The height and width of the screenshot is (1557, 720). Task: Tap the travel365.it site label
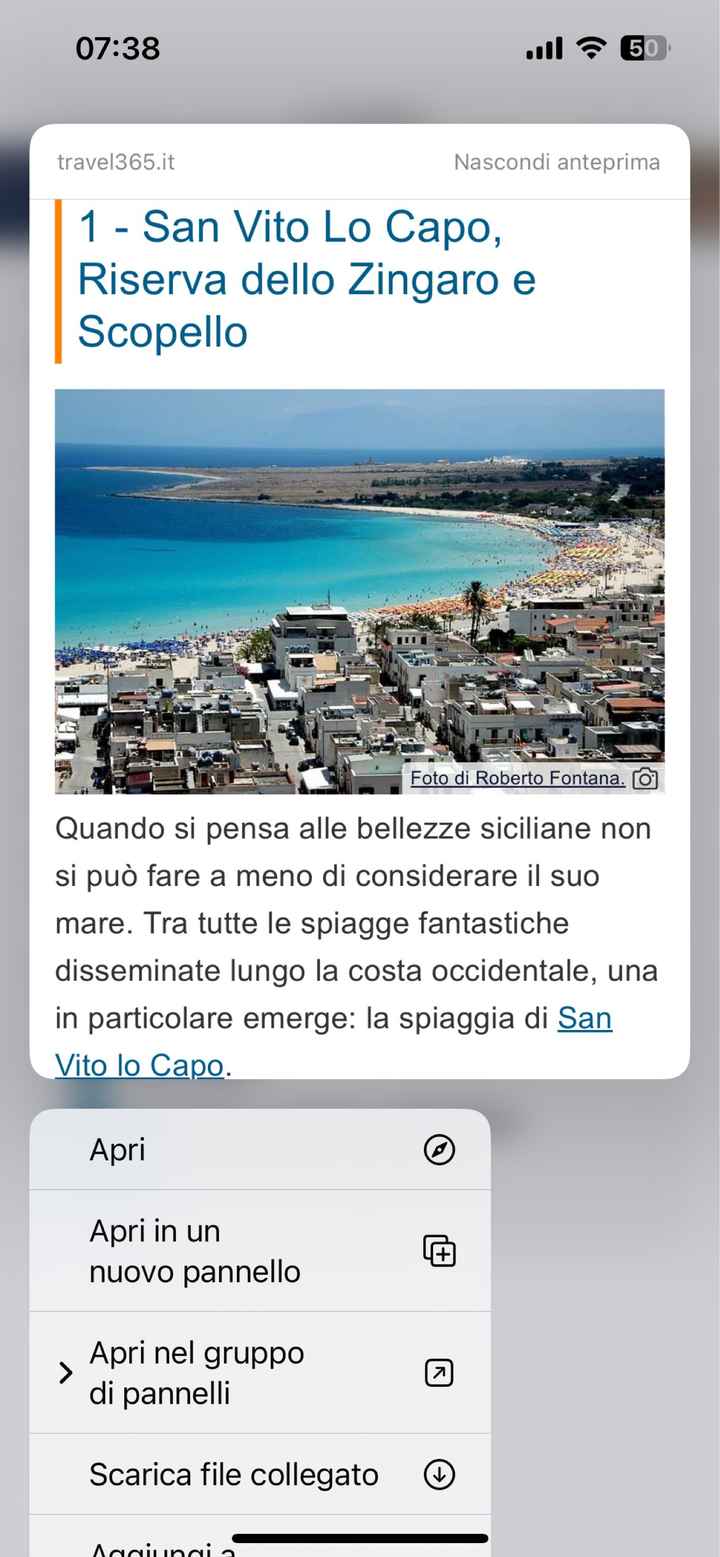pyautogui.click(x=113, y=161)
